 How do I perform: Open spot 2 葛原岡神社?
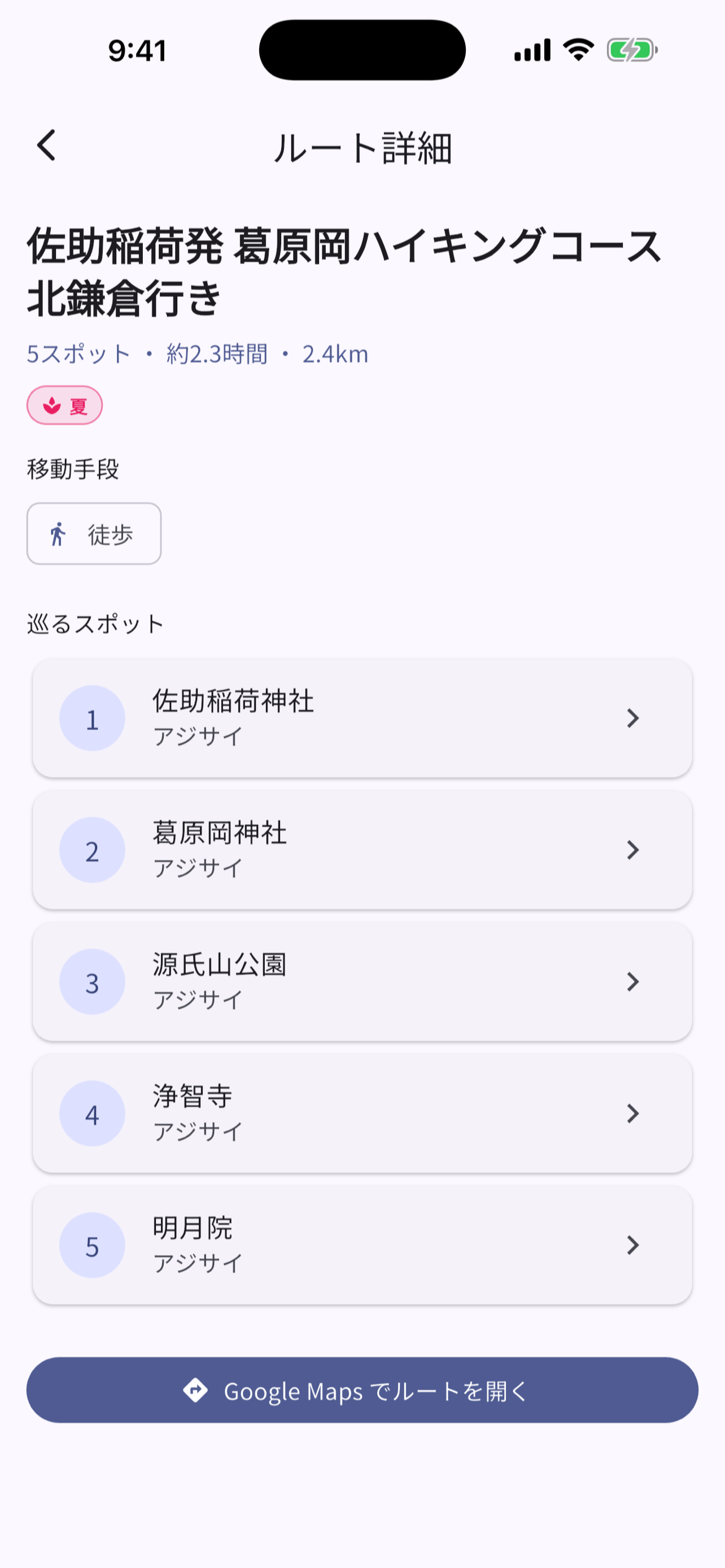[362, 849]
